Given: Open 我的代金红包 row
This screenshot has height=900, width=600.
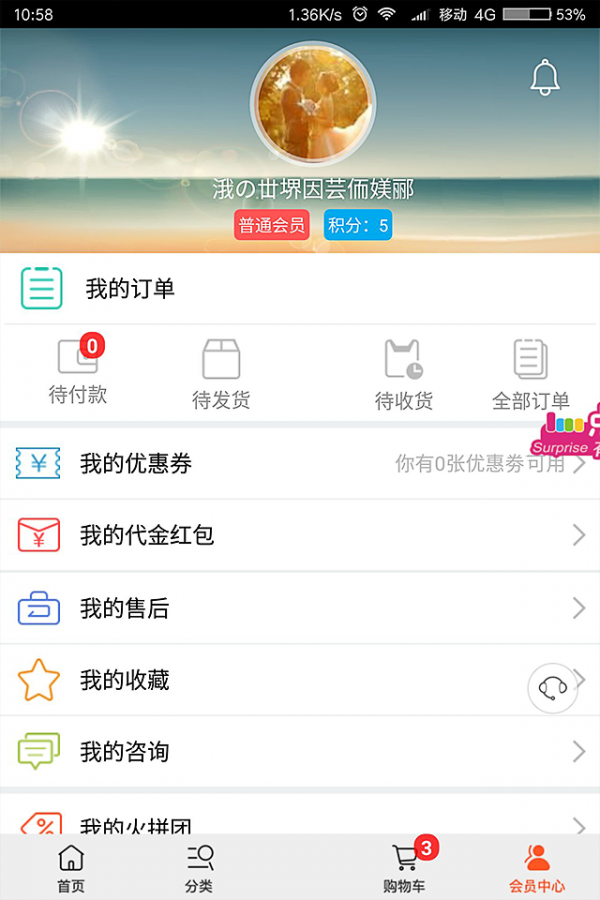Looking at the screenshot, I should 300,535.
